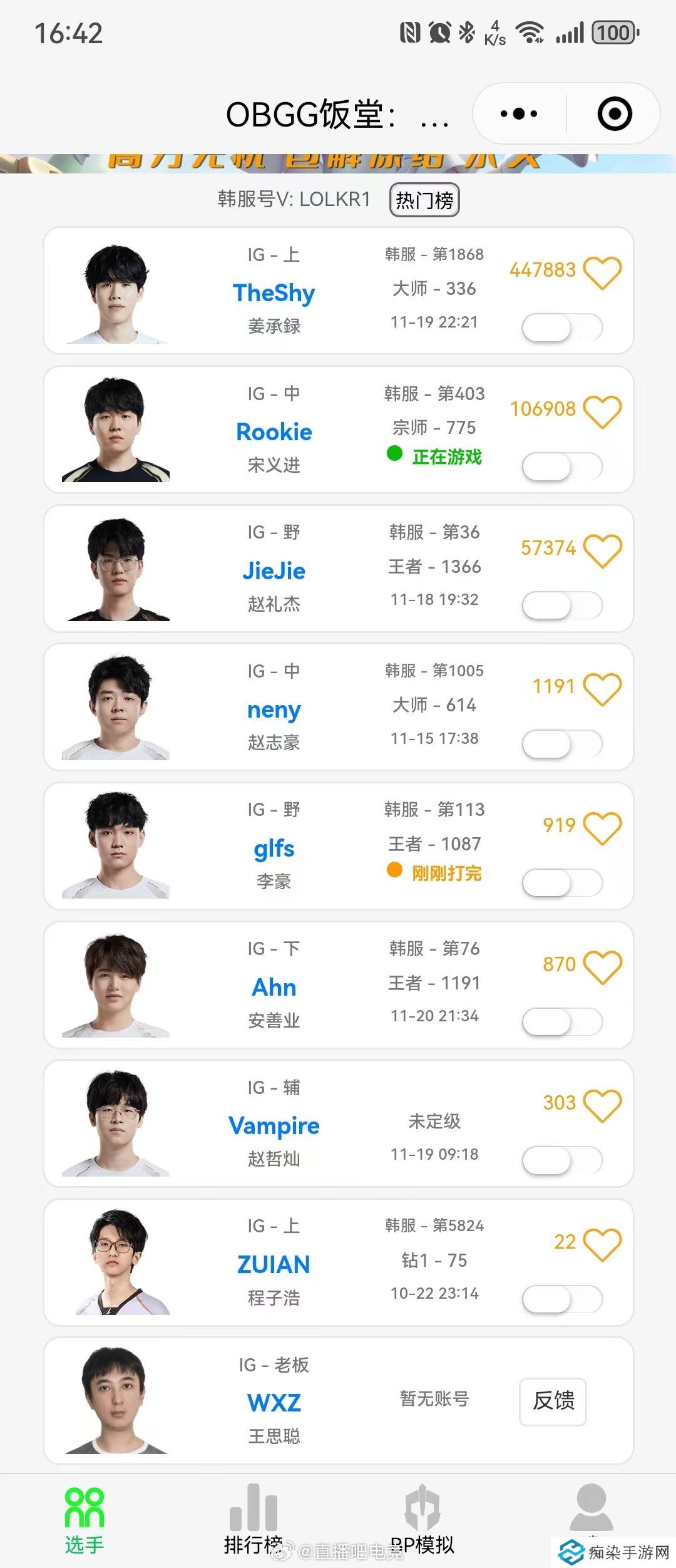Like TheShy by tapping his heart icon

coord(602,271)
